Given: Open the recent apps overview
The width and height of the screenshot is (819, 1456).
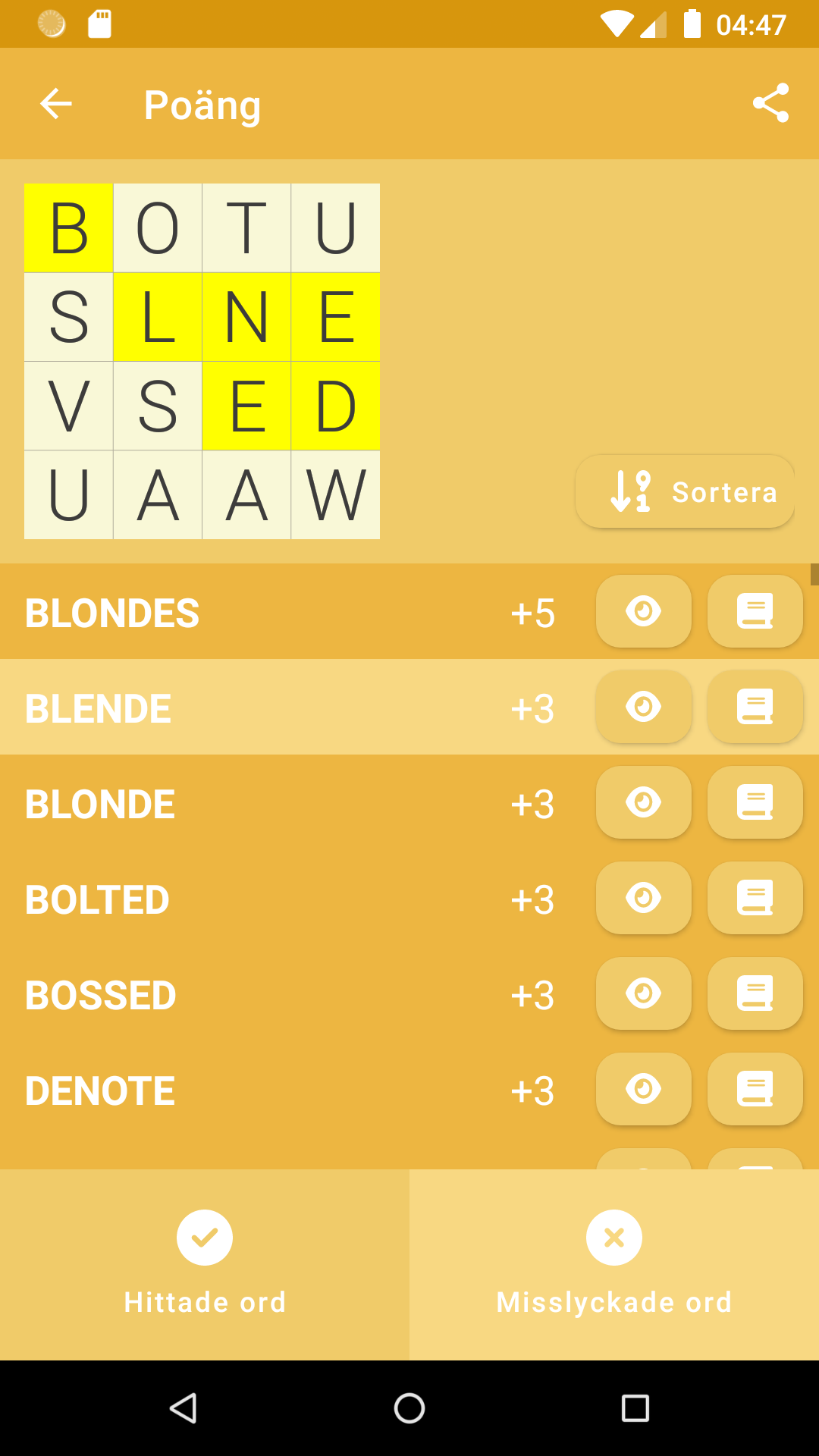Looking at the screenshot, I should click(x=635, y=1408).
